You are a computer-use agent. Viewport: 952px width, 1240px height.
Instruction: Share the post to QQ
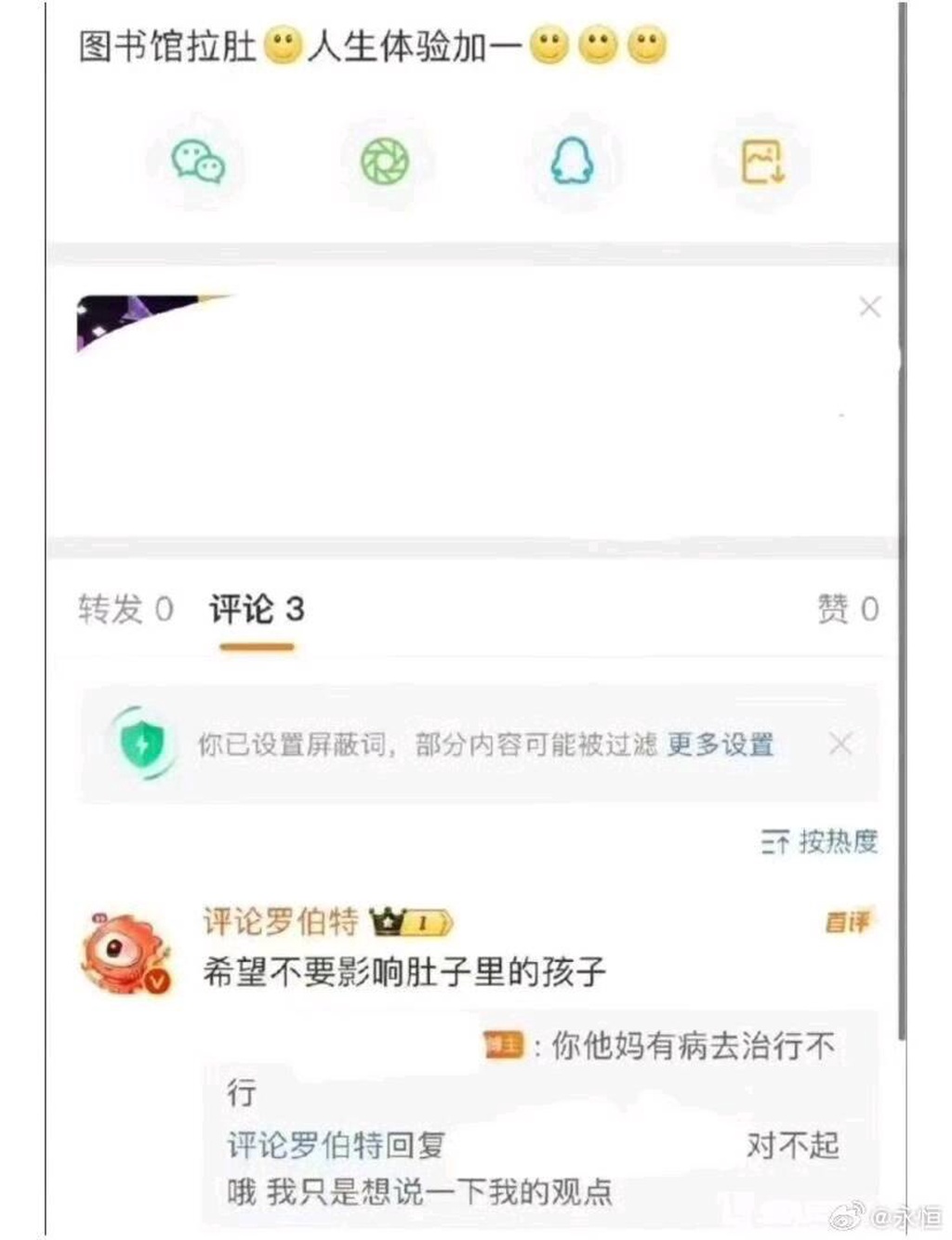pyautogui.click(x=573, y=163)
